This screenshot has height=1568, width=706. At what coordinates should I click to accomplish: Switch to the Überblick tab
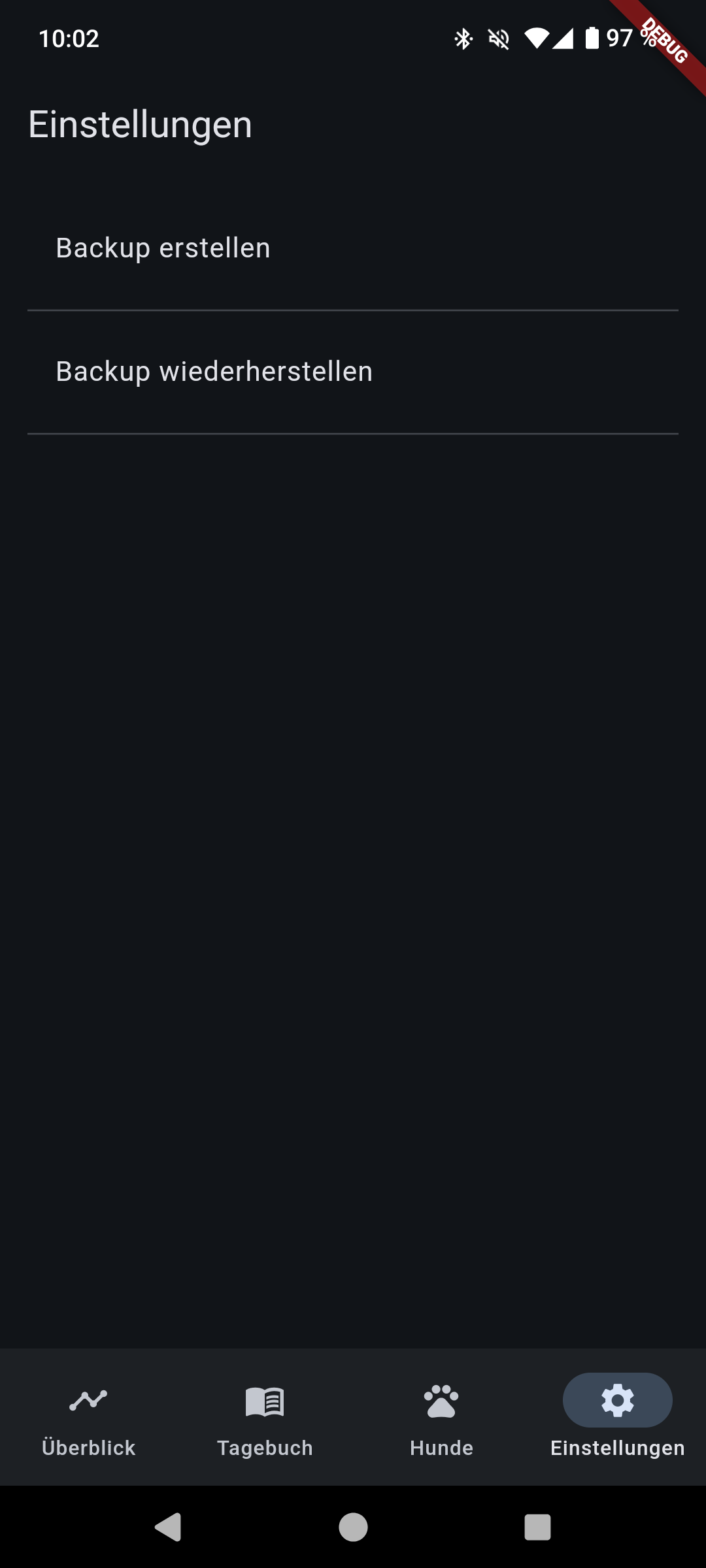(88, 1416)
